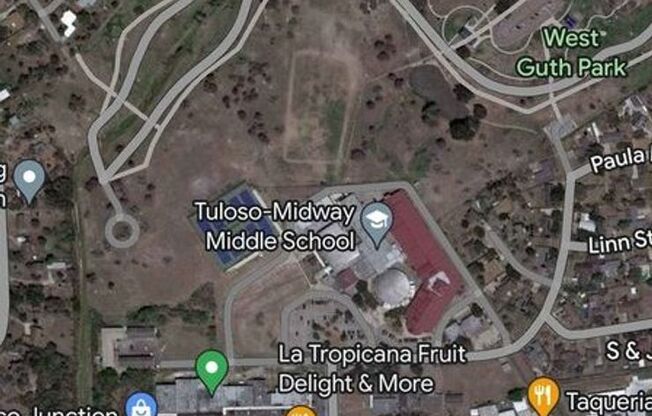The height and width of the screenshot is (416, 652).
Task: Select the La Tropicana Fruit Delight pin
Action: [x=211, y=370]
